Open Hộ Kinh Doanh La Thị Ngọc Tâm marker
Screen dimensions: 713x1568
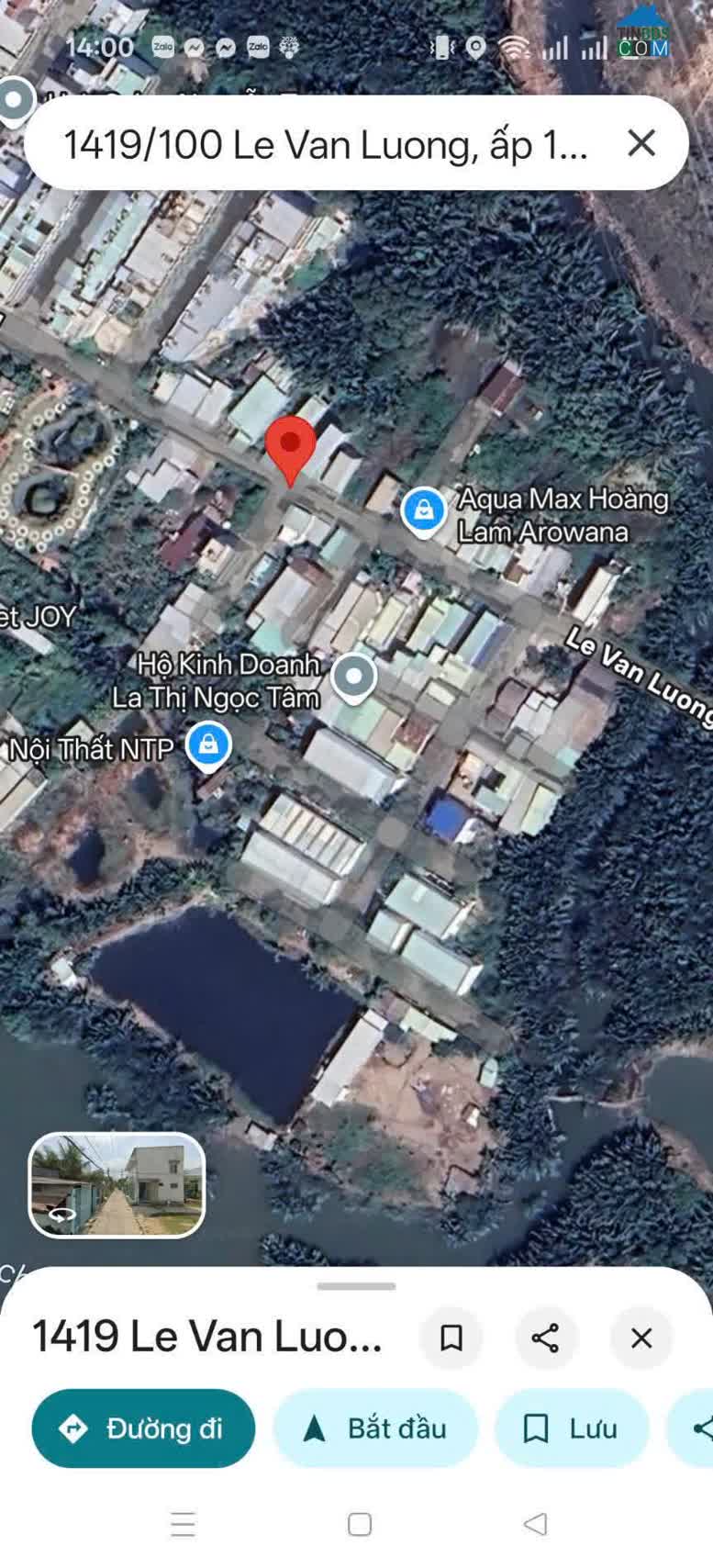354,678
